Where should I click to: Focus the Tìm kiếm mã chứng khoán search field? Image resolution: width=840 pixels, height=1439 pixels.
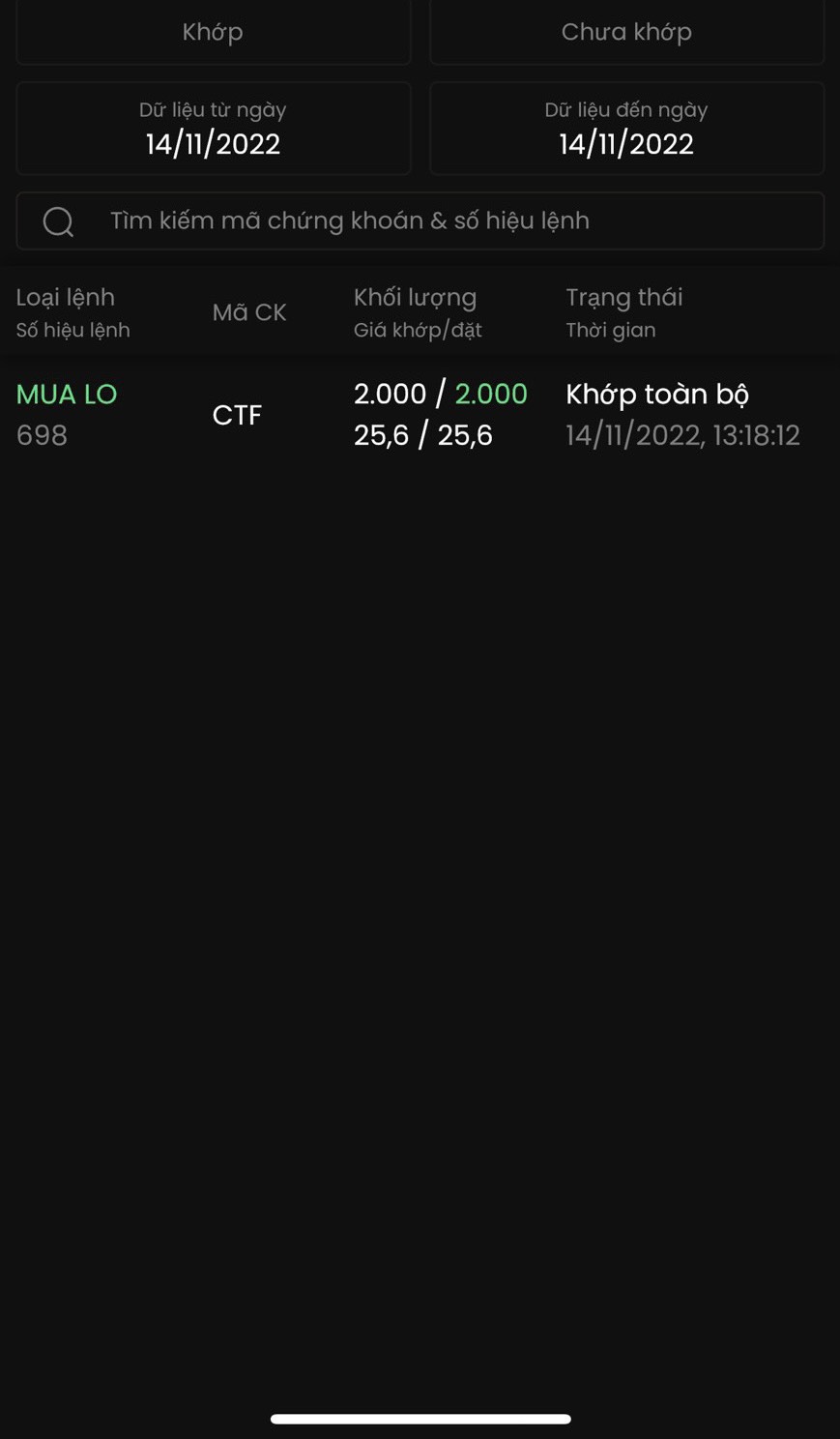[x=420, y=220]
